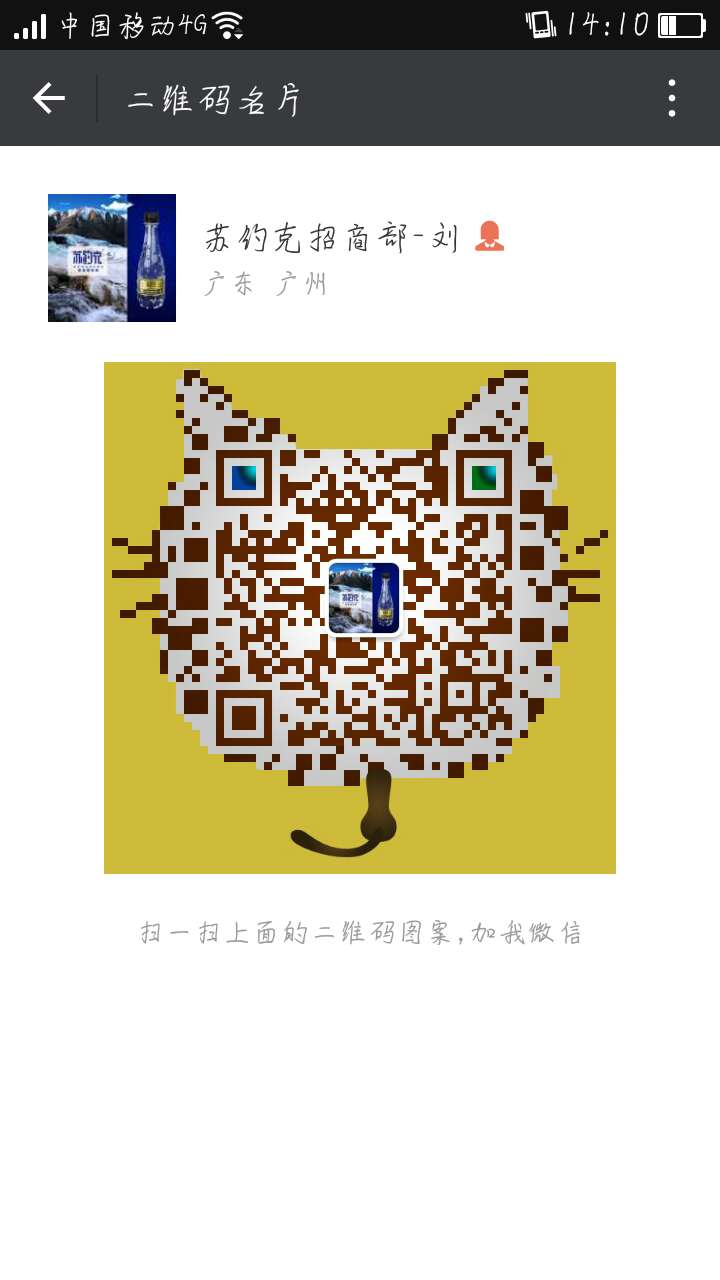Tap the cat-shaped QR code image
This screenshot has width=720, height=1280.
point(360,615)
